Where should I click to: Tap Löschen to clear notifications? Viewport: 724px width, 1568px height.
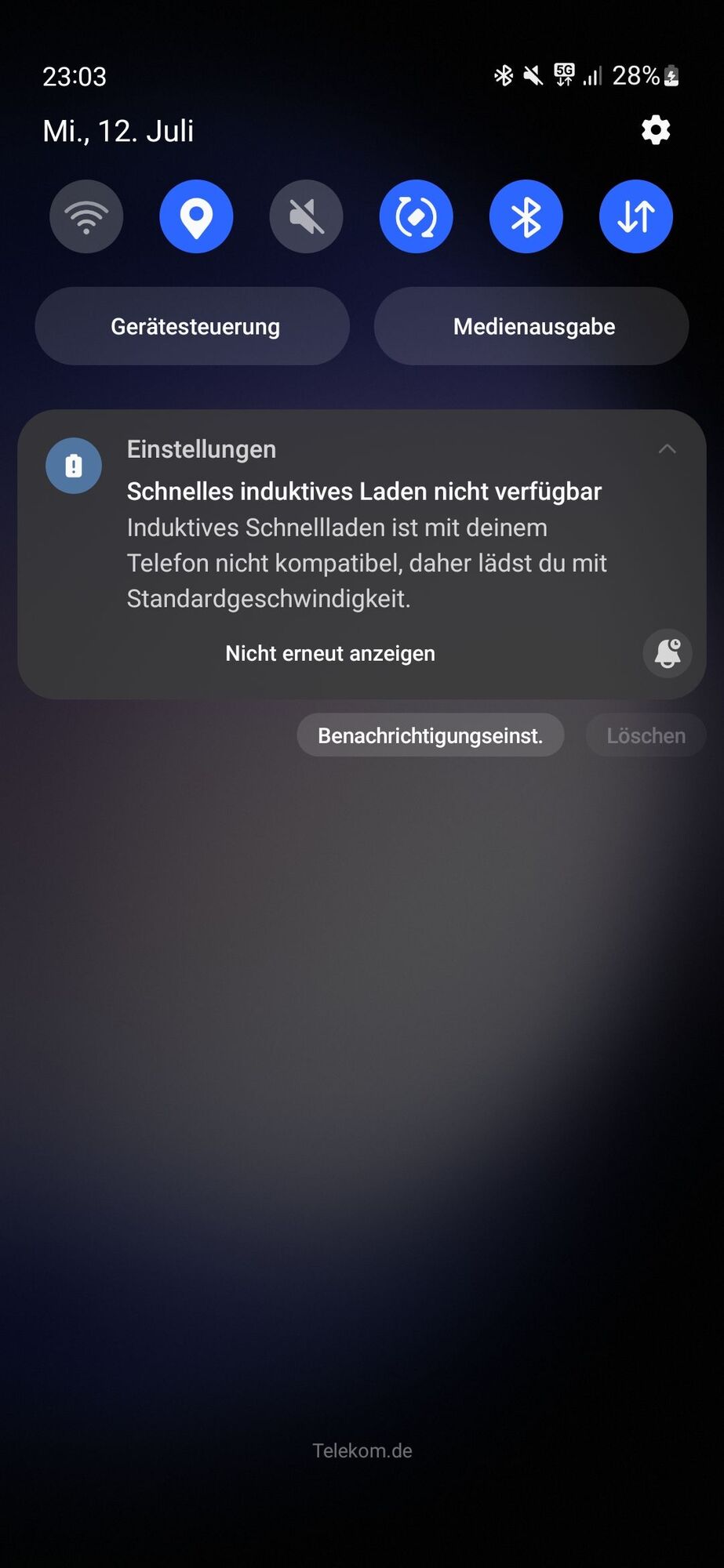[646, 735]
